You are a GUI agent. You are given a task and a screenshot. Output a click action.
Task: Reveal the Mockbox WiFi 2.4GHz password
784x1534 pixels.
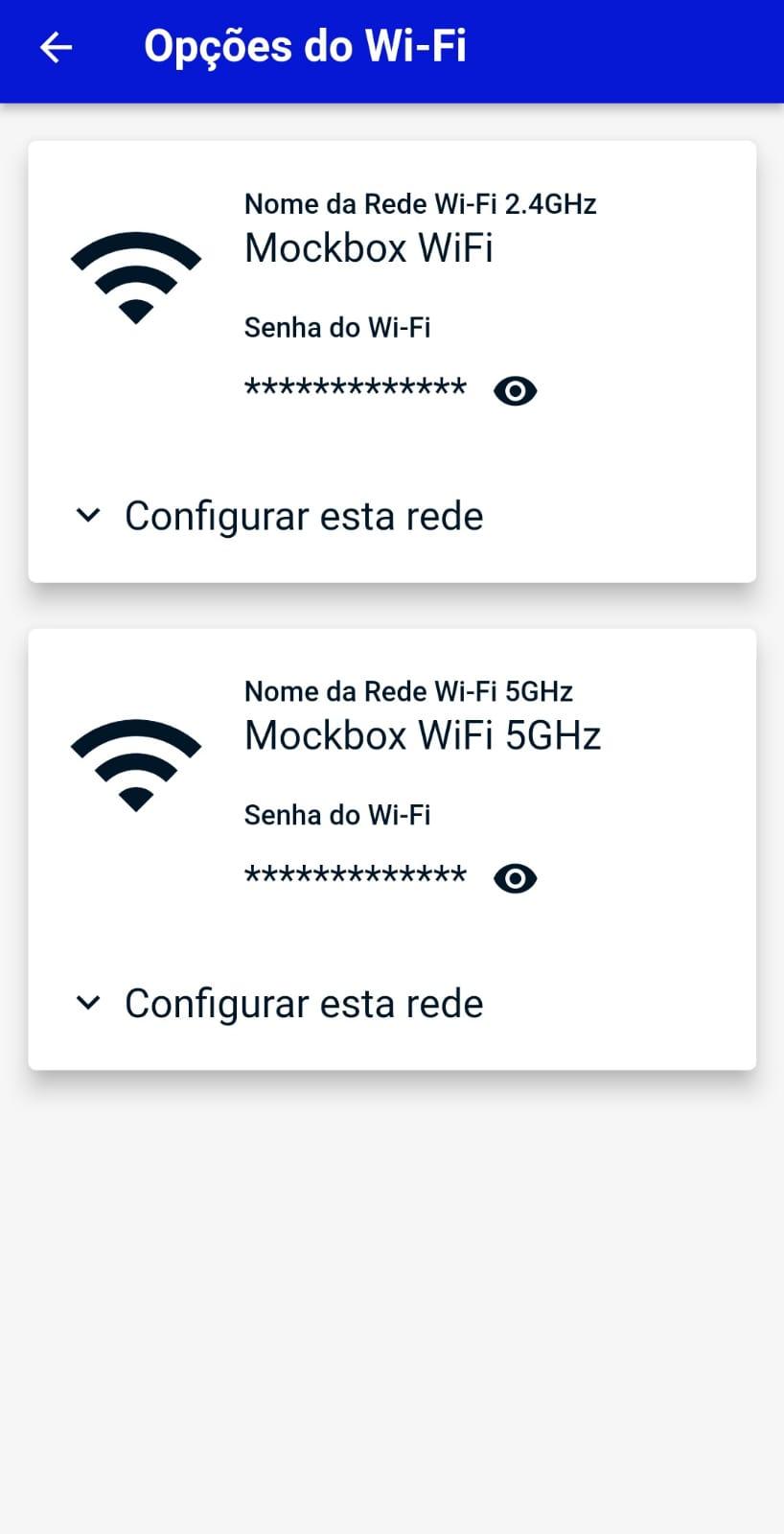[x=515, y=391]
